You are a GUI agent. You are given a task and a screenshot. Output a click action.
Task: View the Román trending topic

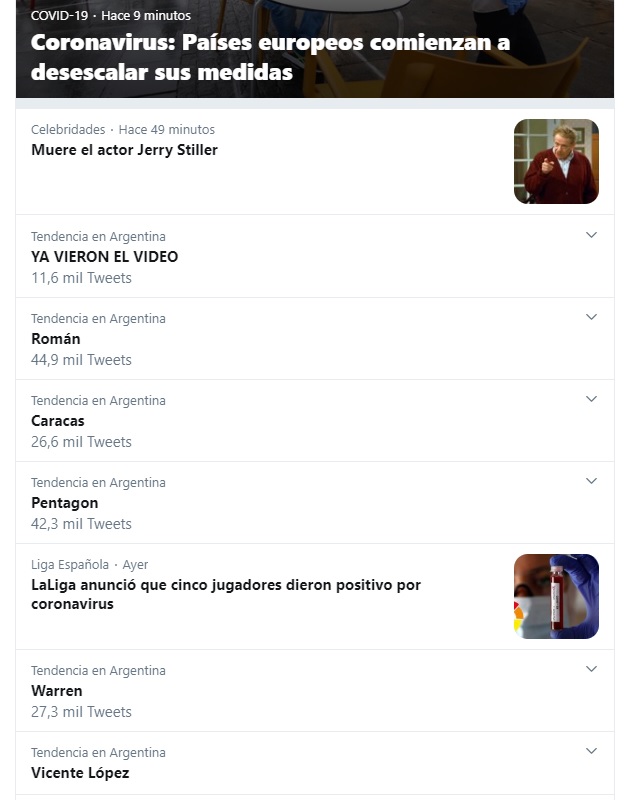pos(56,339)
